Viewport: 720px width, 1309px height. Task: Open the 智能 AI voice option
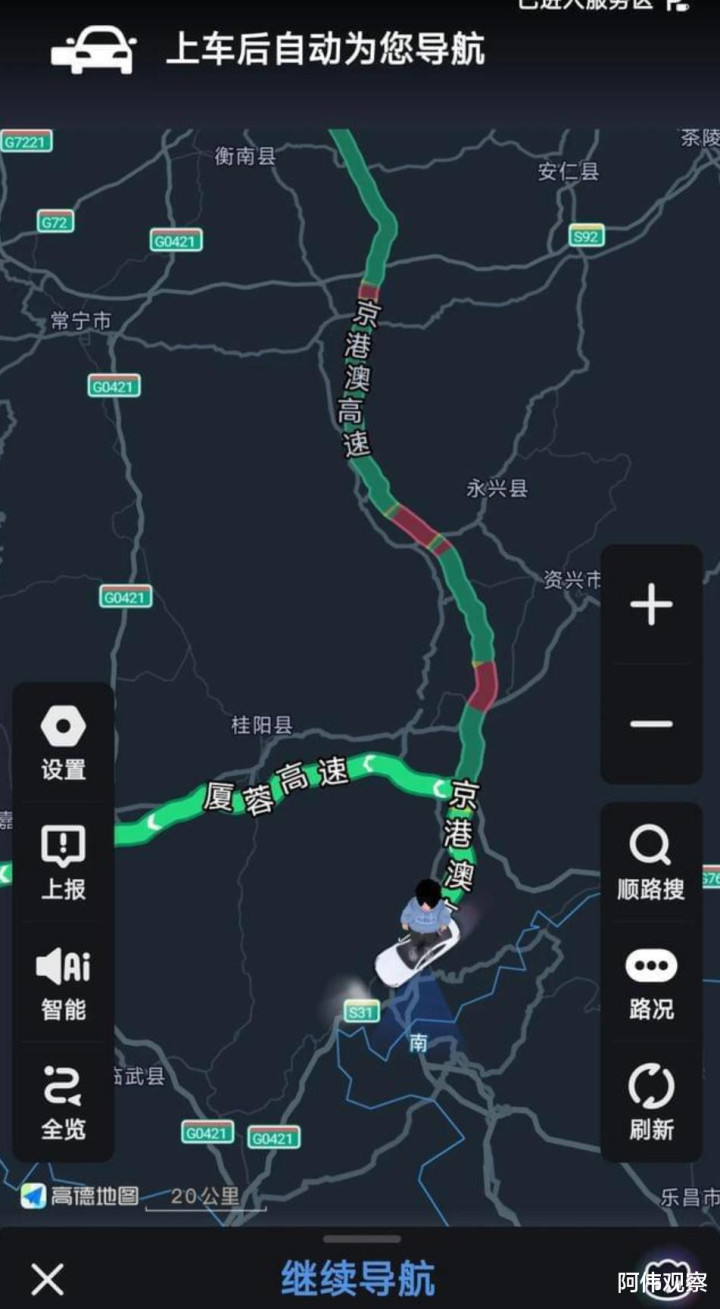pyautogui.click(x=63, y=982)
